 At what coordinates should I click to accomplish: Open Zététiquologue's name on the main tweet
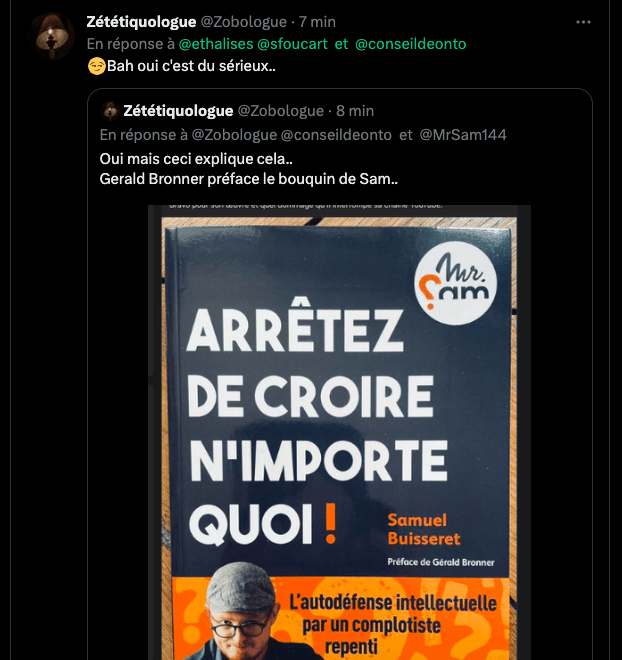tap(142, 22)
